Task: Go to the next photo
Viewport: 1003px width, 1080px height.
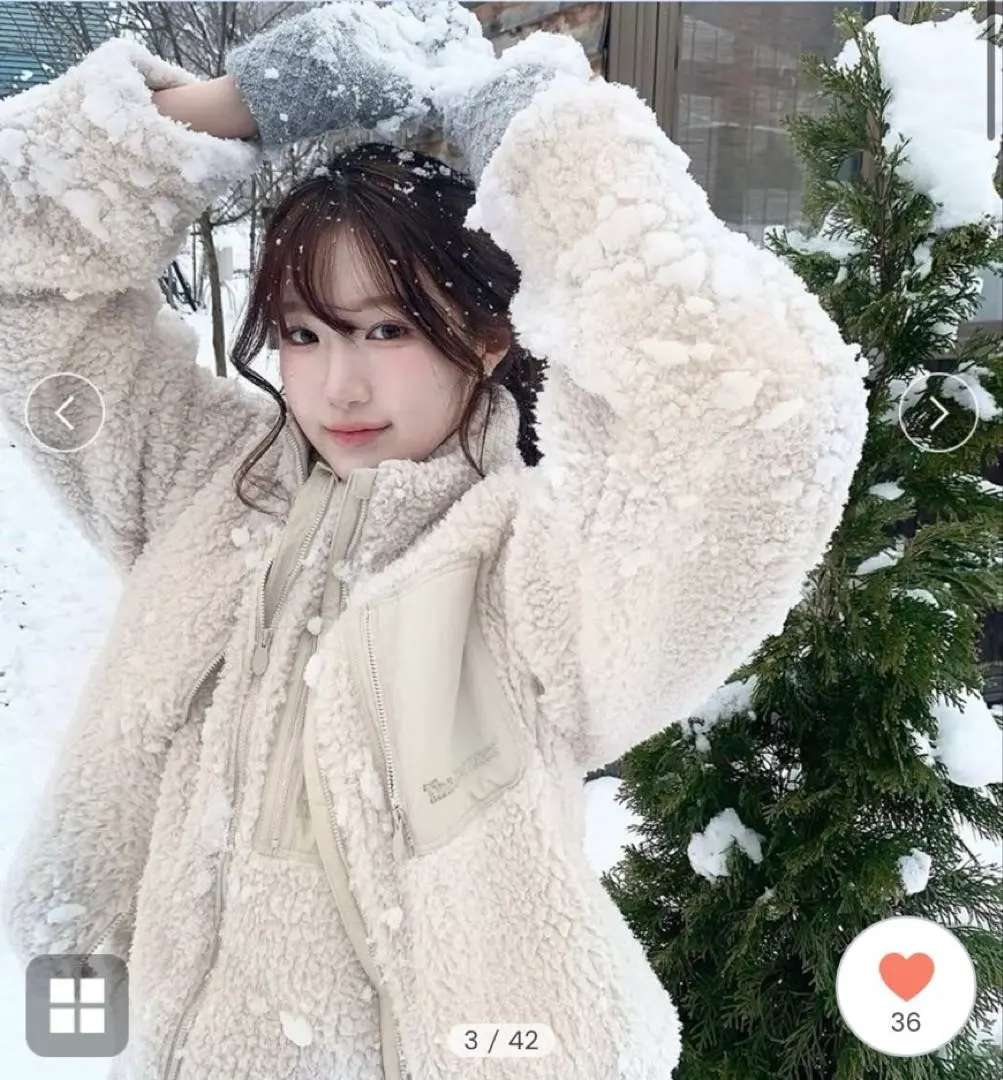Action: pos(938,413)
